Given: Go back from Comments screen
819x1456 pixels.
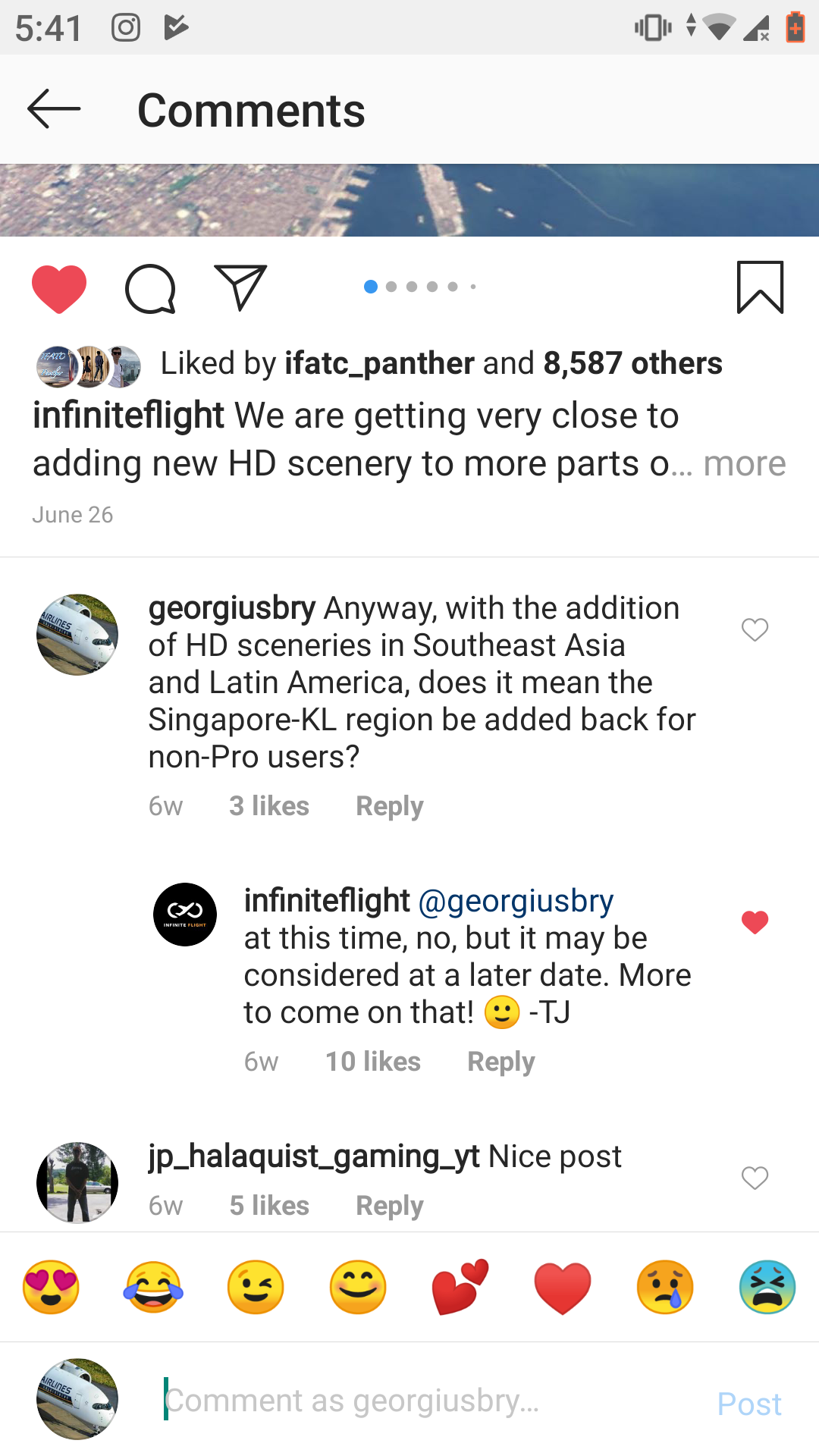Looking at the screenshot, I should [x=53, y=109].
